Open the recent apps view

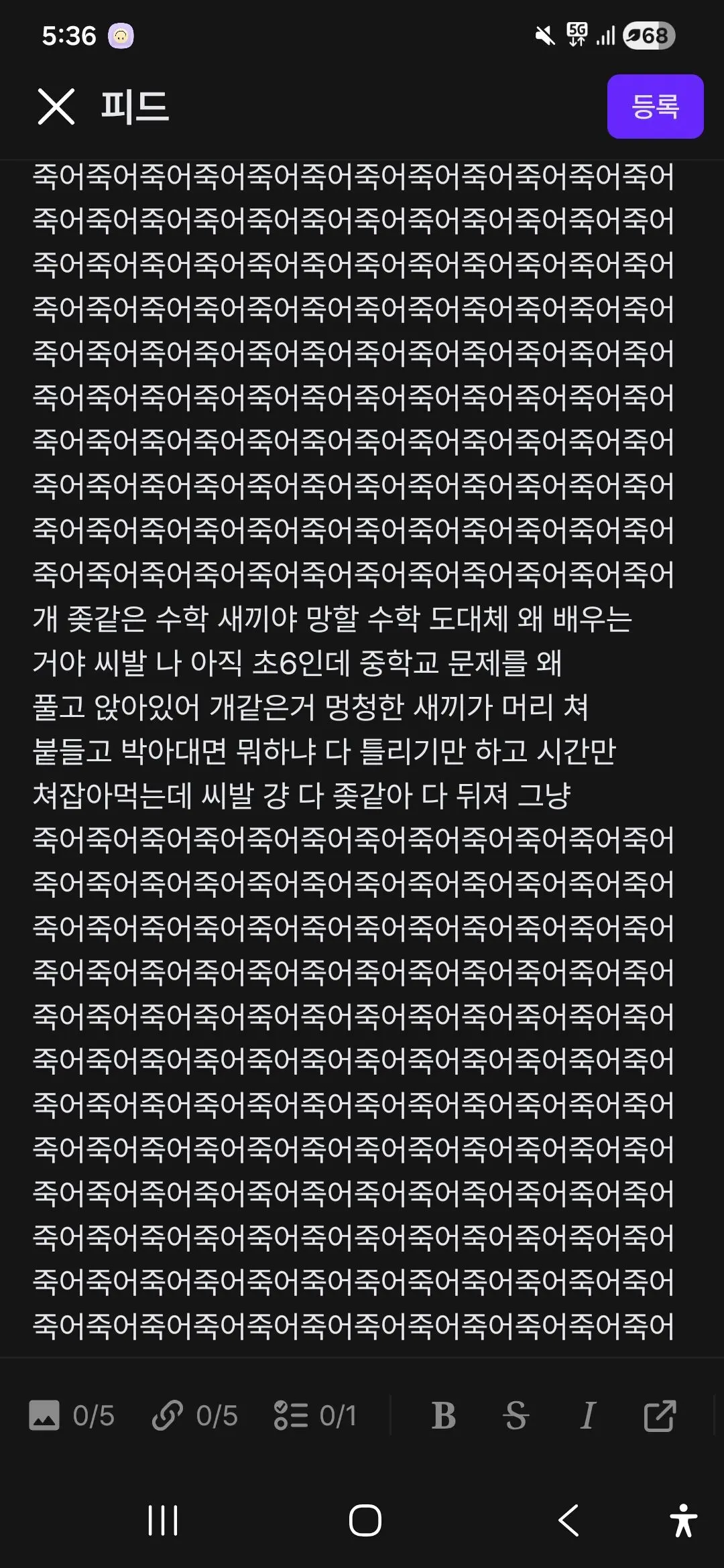coord(163,1520)
